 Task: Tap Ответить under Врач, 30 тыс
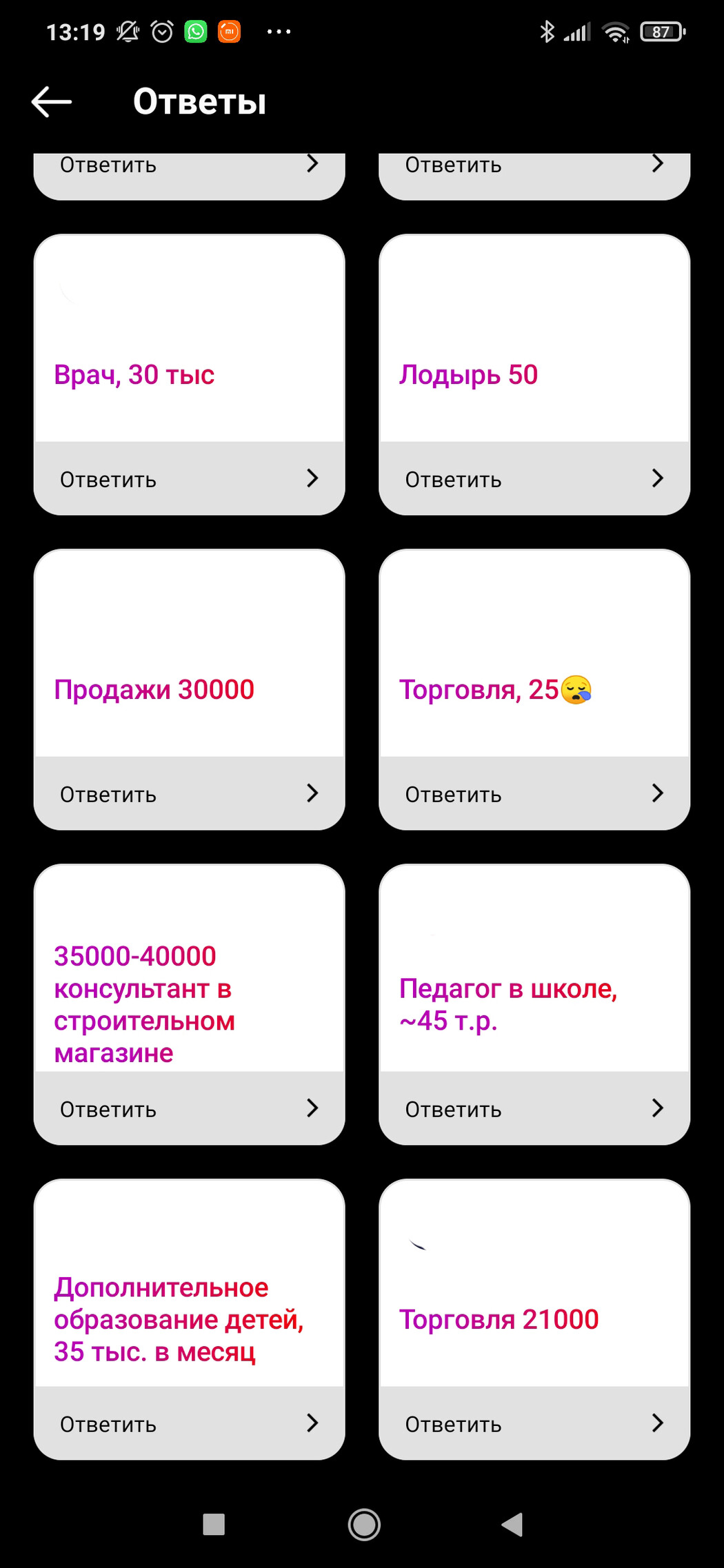point(189,478)
